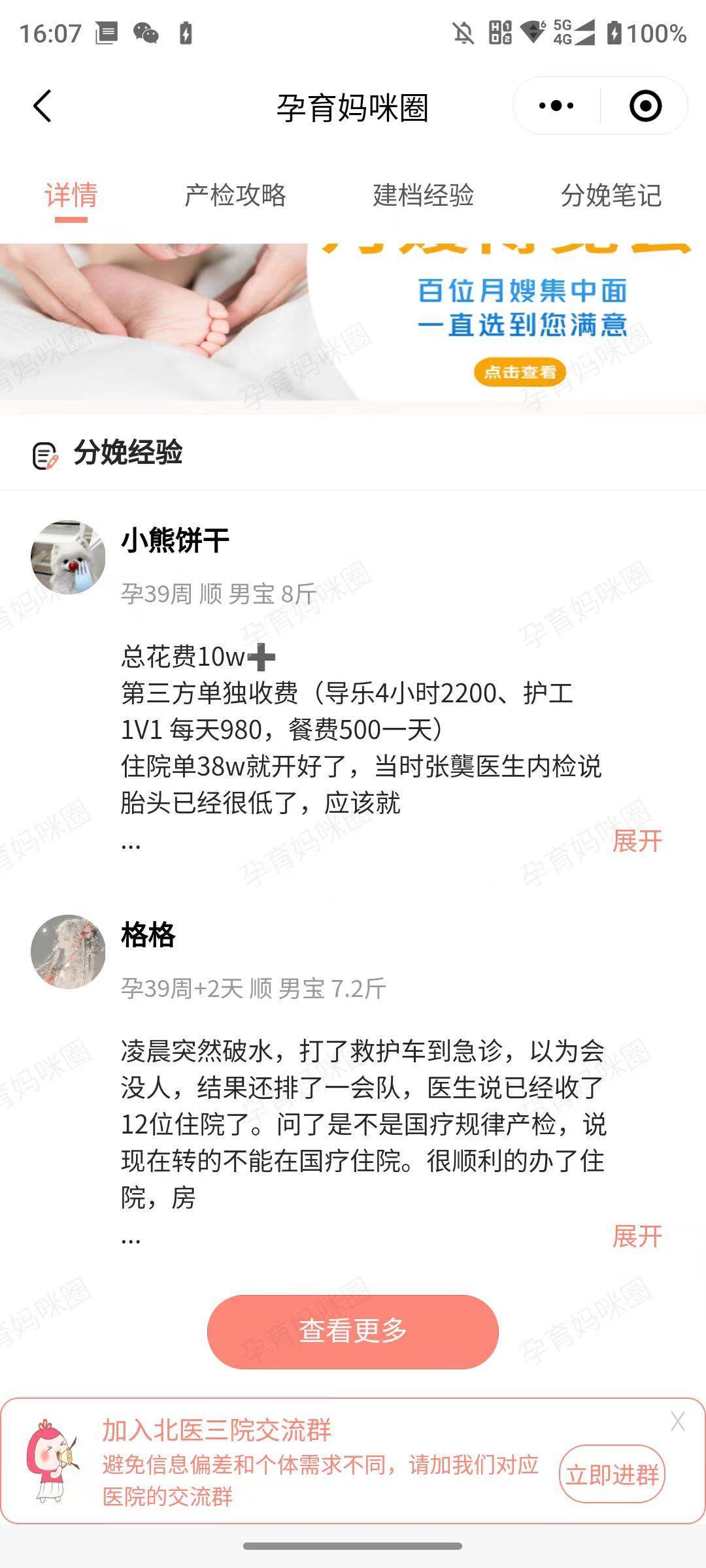Tap 查看更多 to view more experiences
The width and height of the screenshot is (706, 1568).
[x=353, y=1331]
